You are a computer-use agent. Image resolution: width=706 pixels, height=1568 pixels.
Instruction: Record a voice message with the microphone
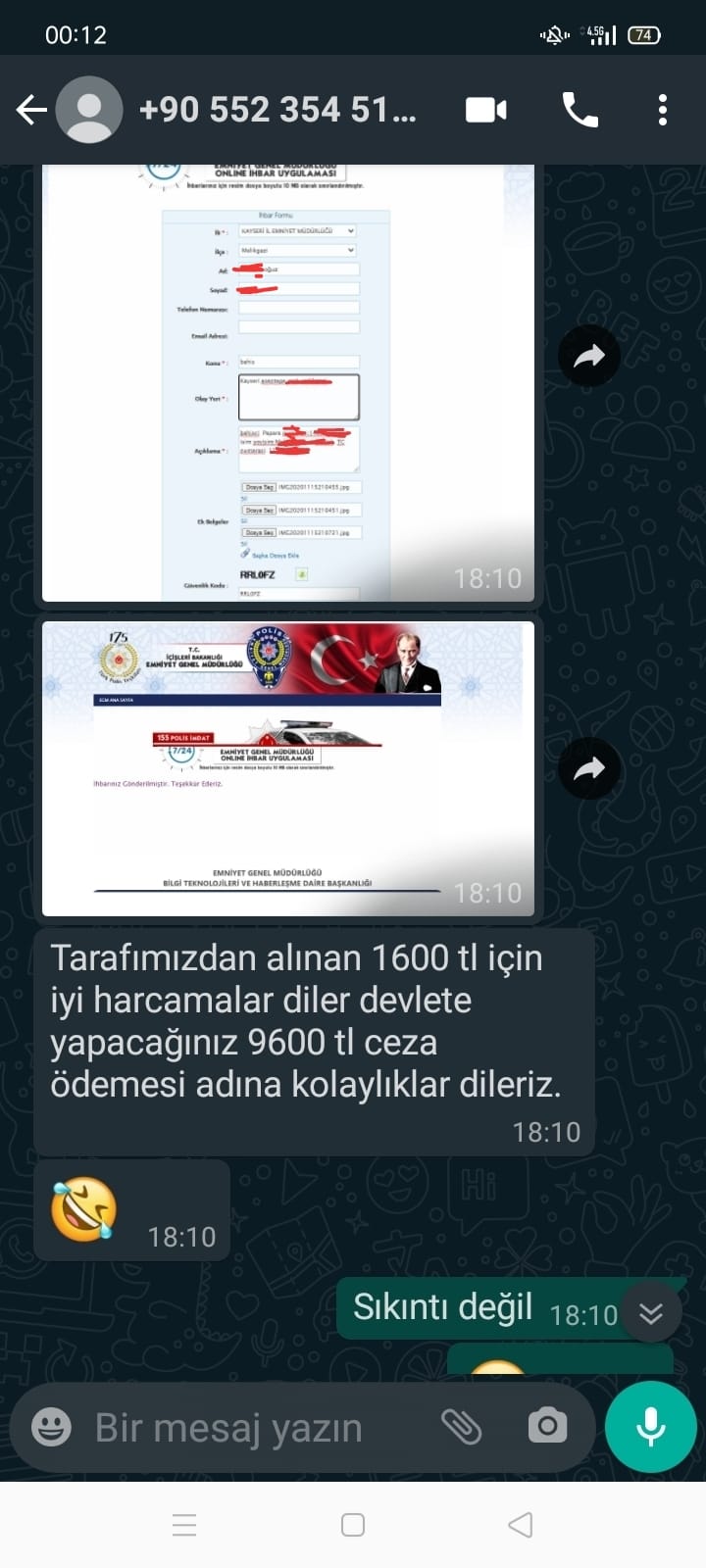tap(651, 1427)
